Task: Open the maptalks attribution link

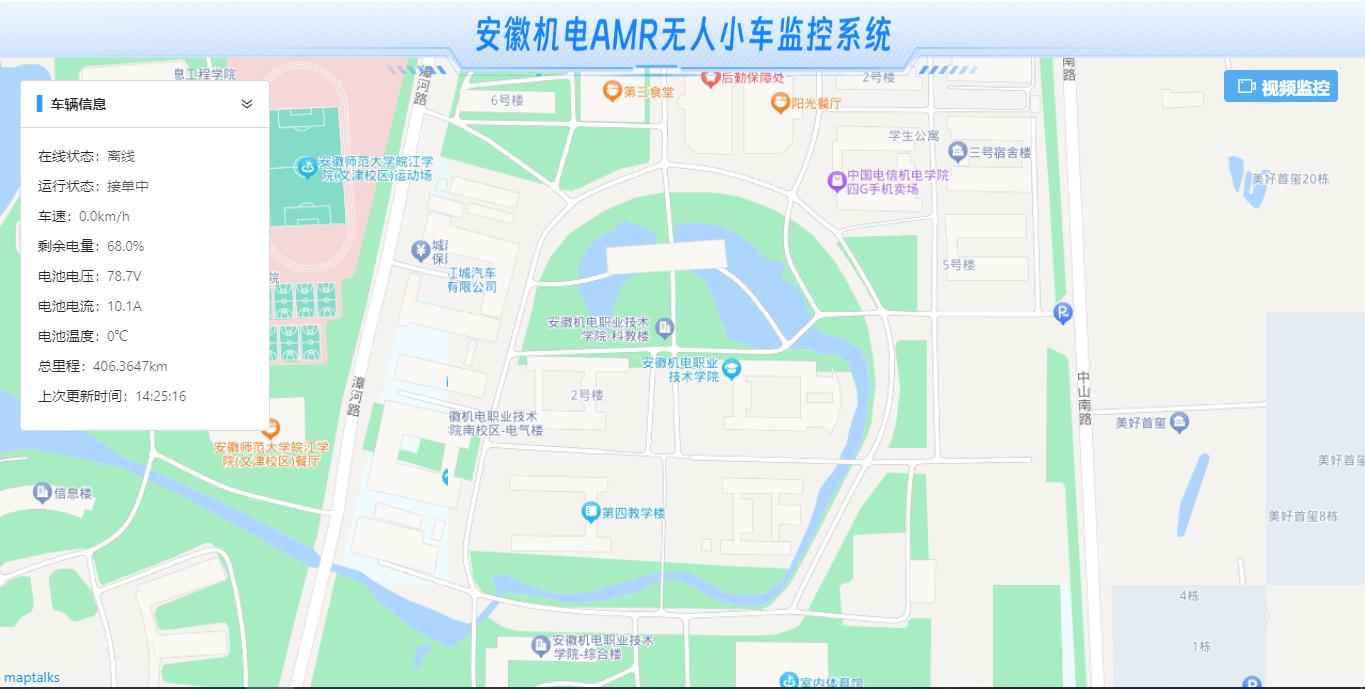Action: coord(32,677)
